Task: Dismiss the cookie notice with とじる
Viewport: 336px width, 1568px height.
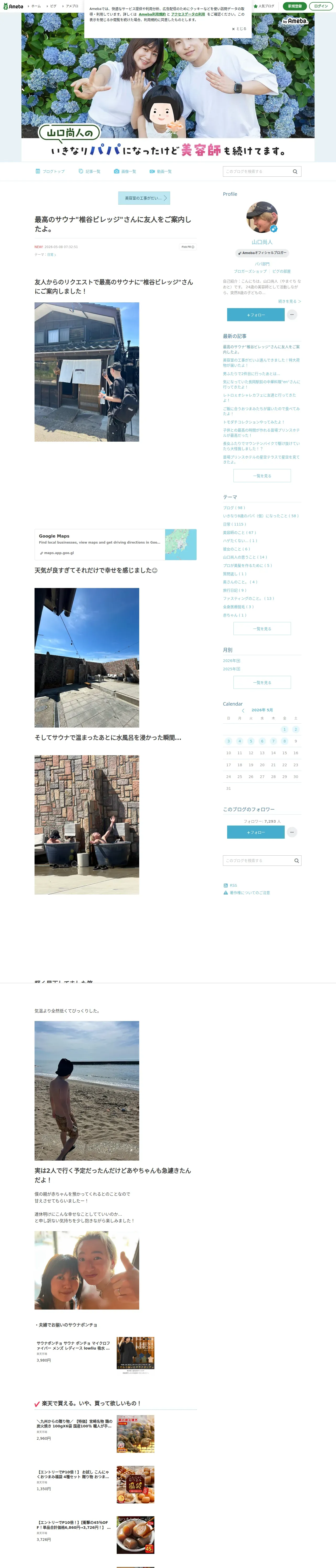Action: click(x=239, y=28)
